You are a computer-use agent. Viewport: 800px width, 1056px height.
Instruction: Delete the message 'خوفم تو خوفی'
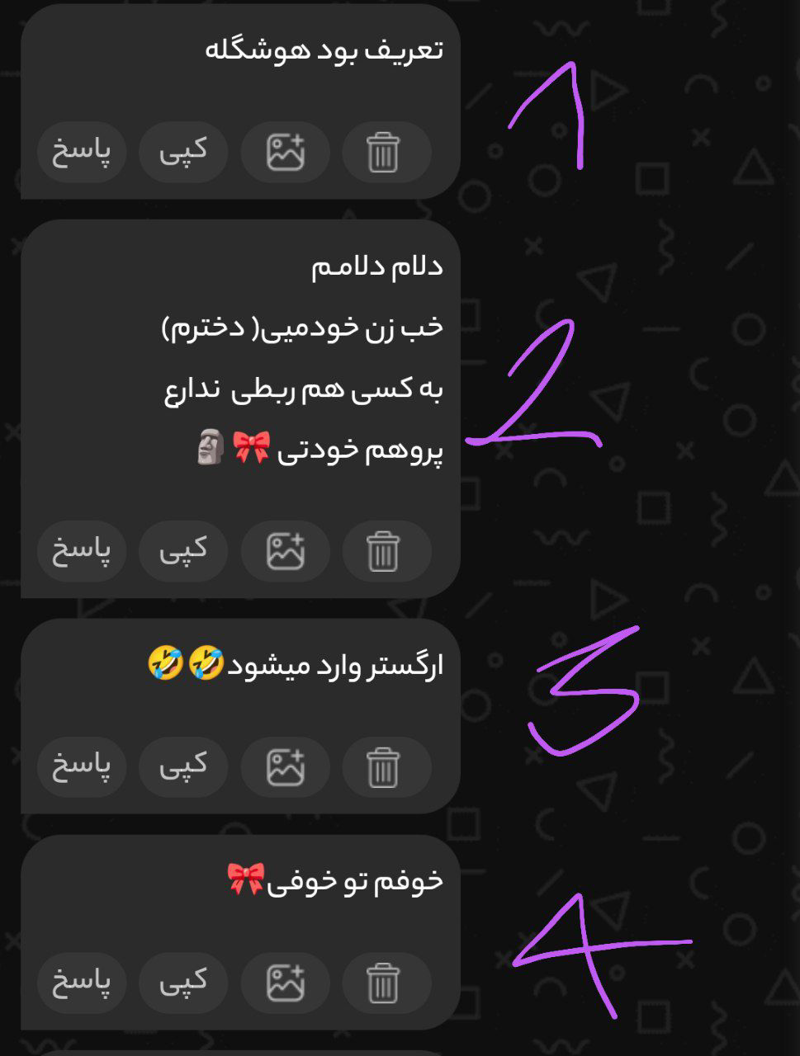tap(384, 982)
